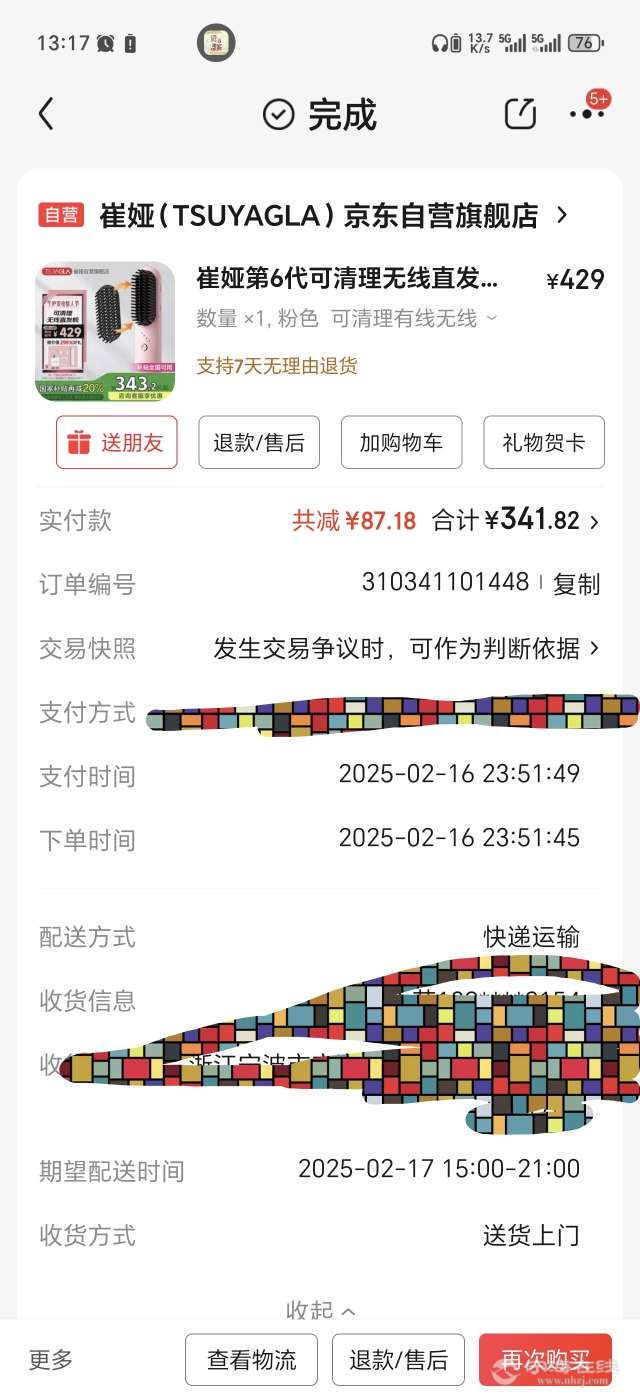Tap 退款/售后 in the bottom bar
The image size is (640, 1400).
(398, 1360)
